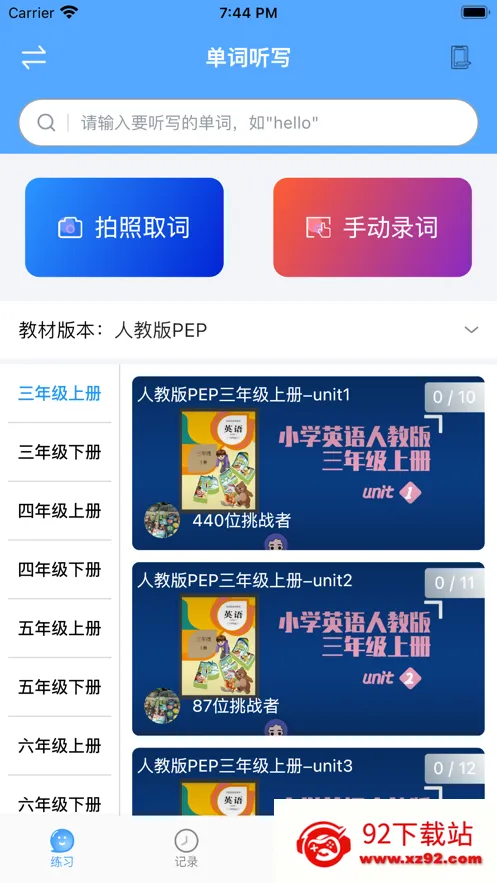The width and height of the screenshot is (497, 883).
Task: Select 五年级下册 in the grade list
Action: pyautogui.click(x=60, y=687)
